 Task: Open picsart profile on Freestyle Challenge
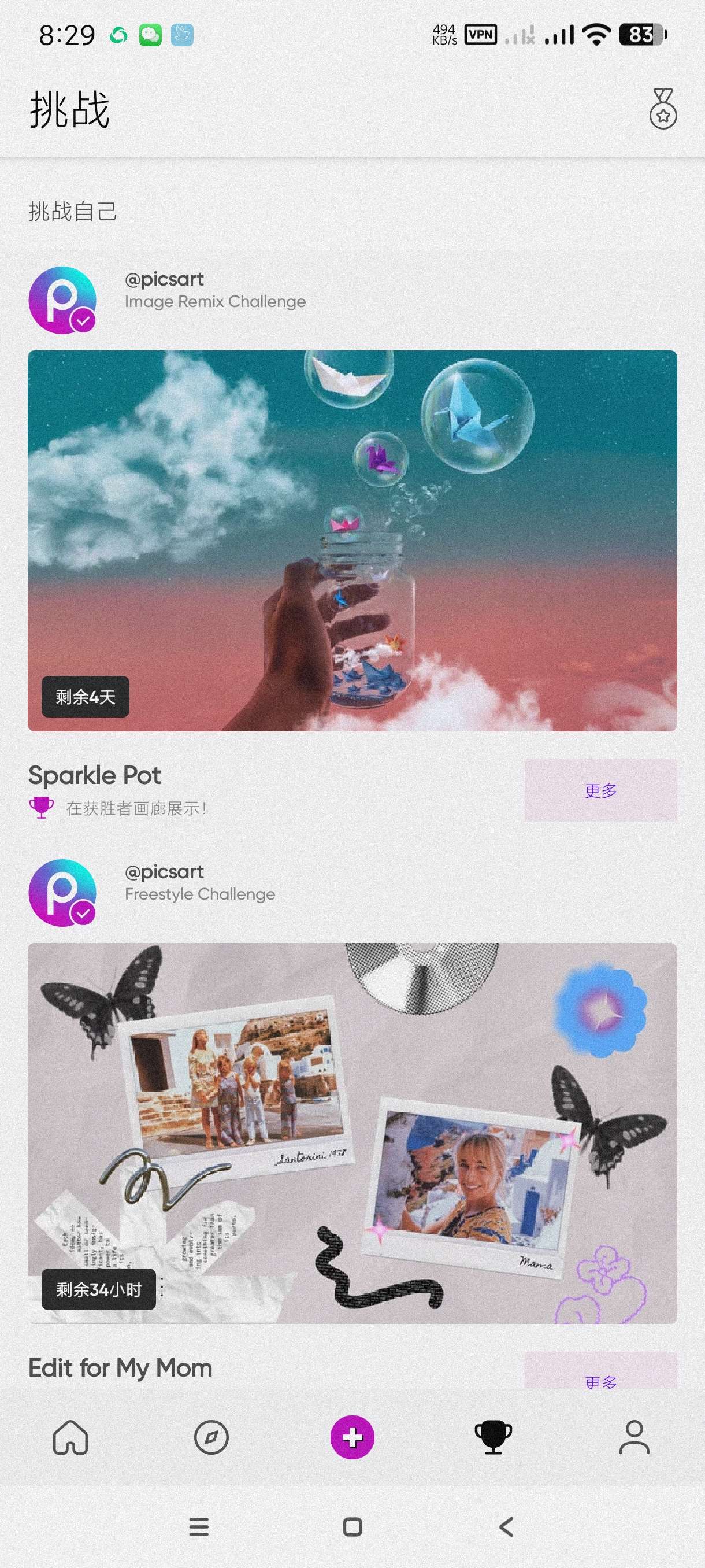click(x=62, y=892)
